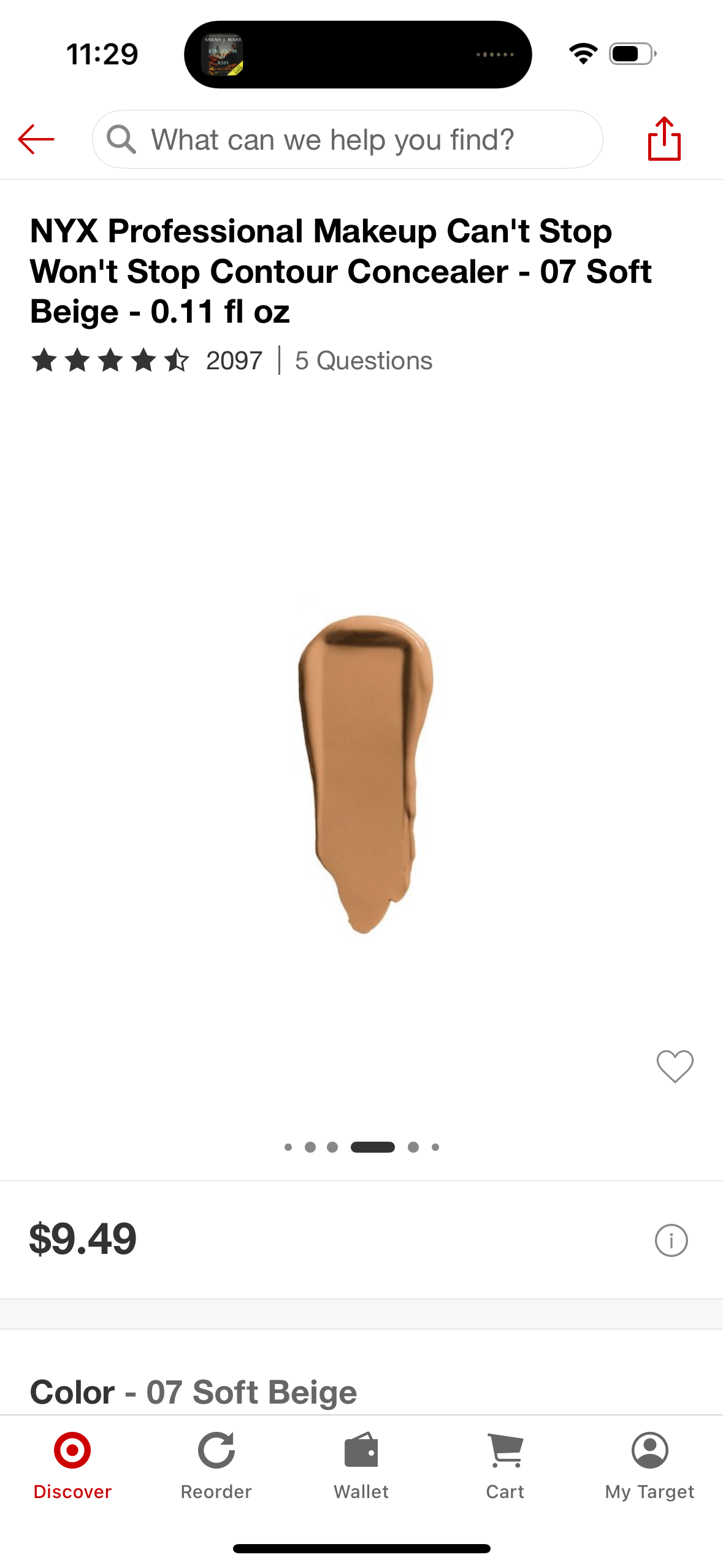
Task: Switch to the Discover tab
Action: tap(72, 1465)
